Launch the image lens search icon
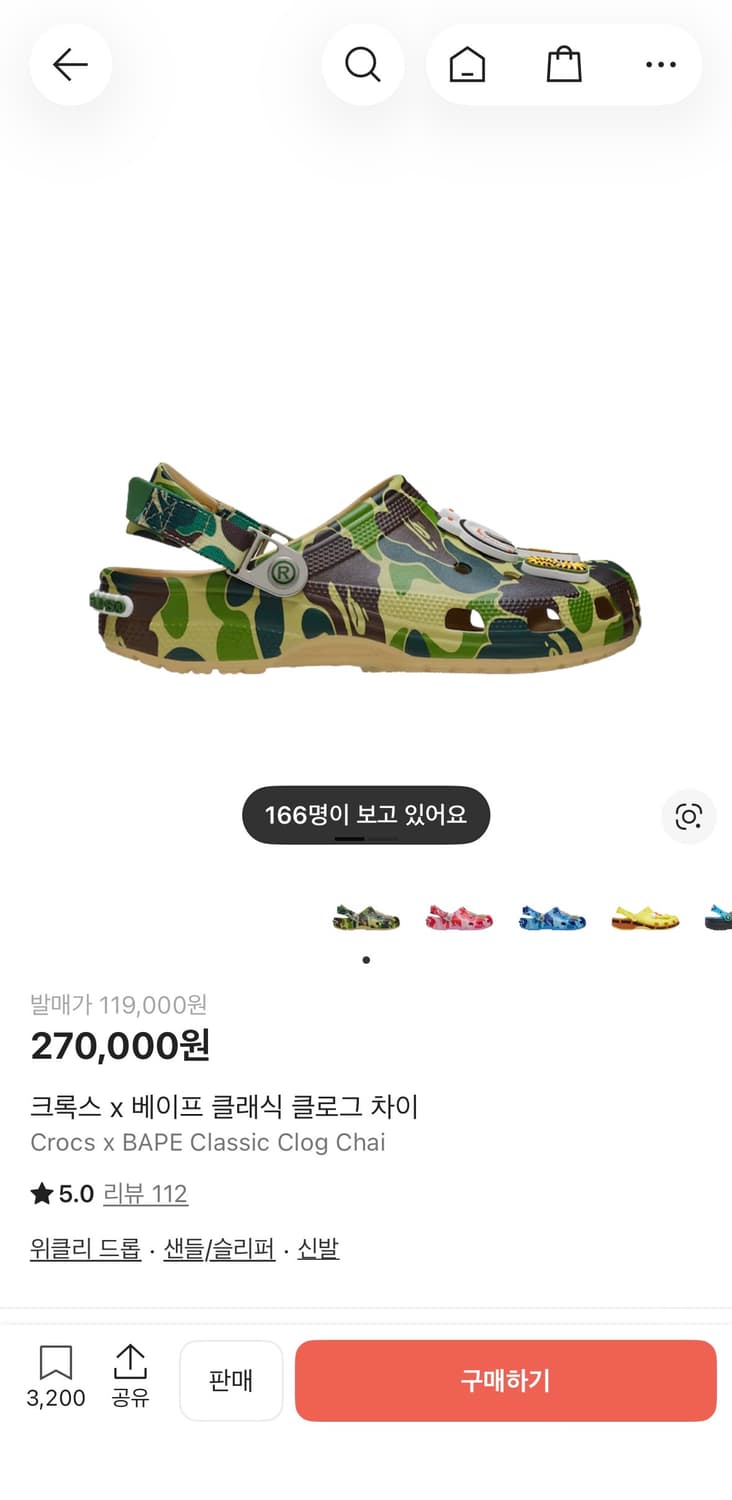732x1500 pixels. tap(689, 817)
